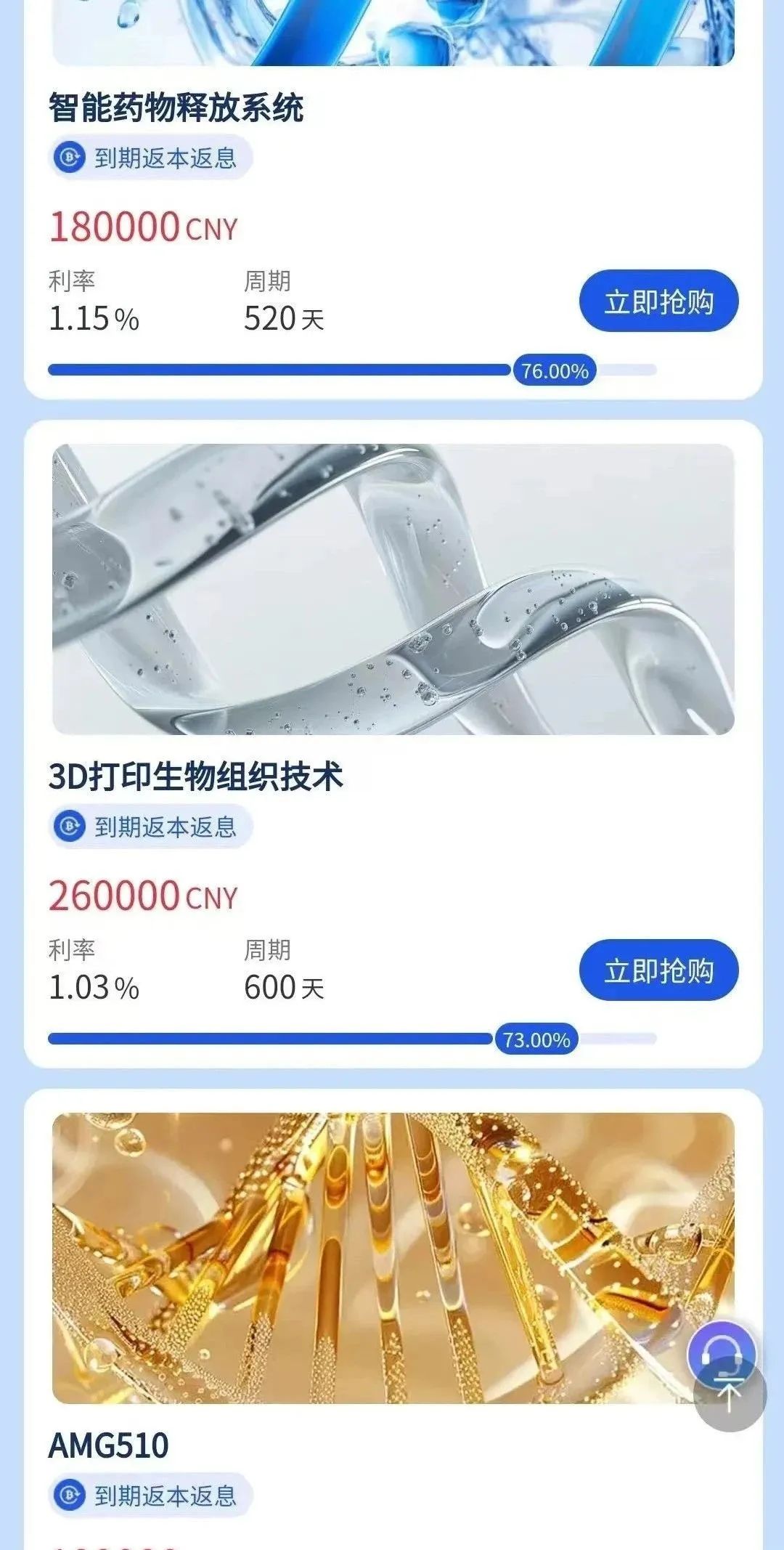Click 到期返本返息 badge under 智能药物释放系统
This screenshot has height=1550, width=784.
coord(149,156)
